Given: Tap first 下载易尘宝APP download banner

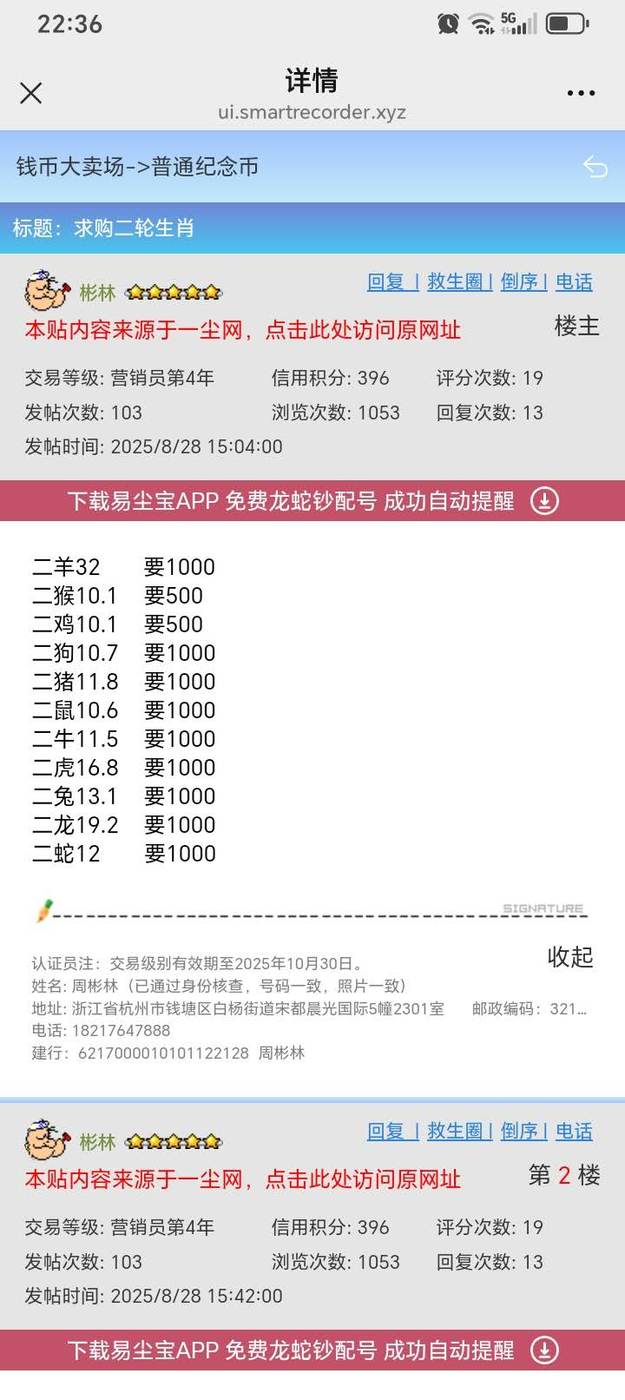Looking at the screenshot, I should [x=312, y=501].
